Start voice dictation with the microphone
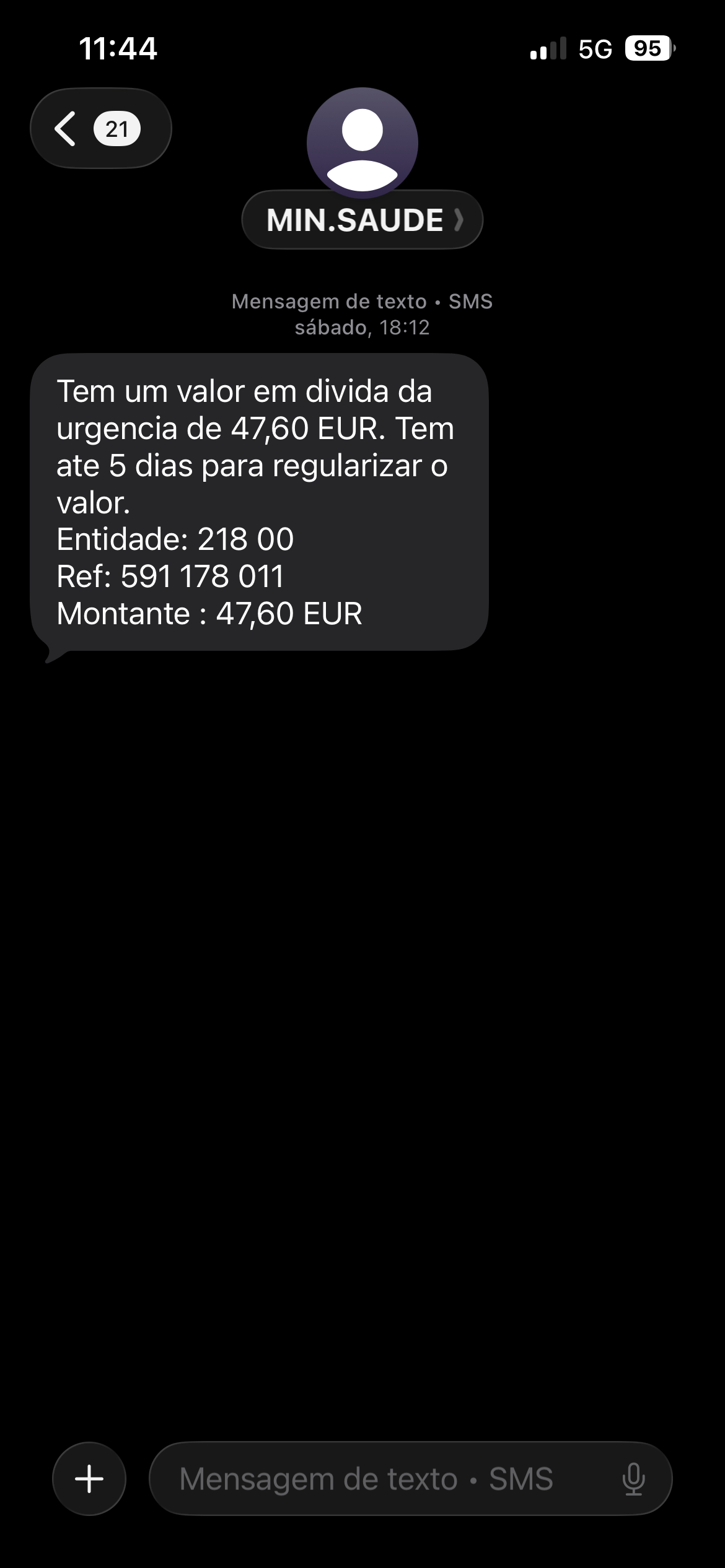 coord(633,1479)
